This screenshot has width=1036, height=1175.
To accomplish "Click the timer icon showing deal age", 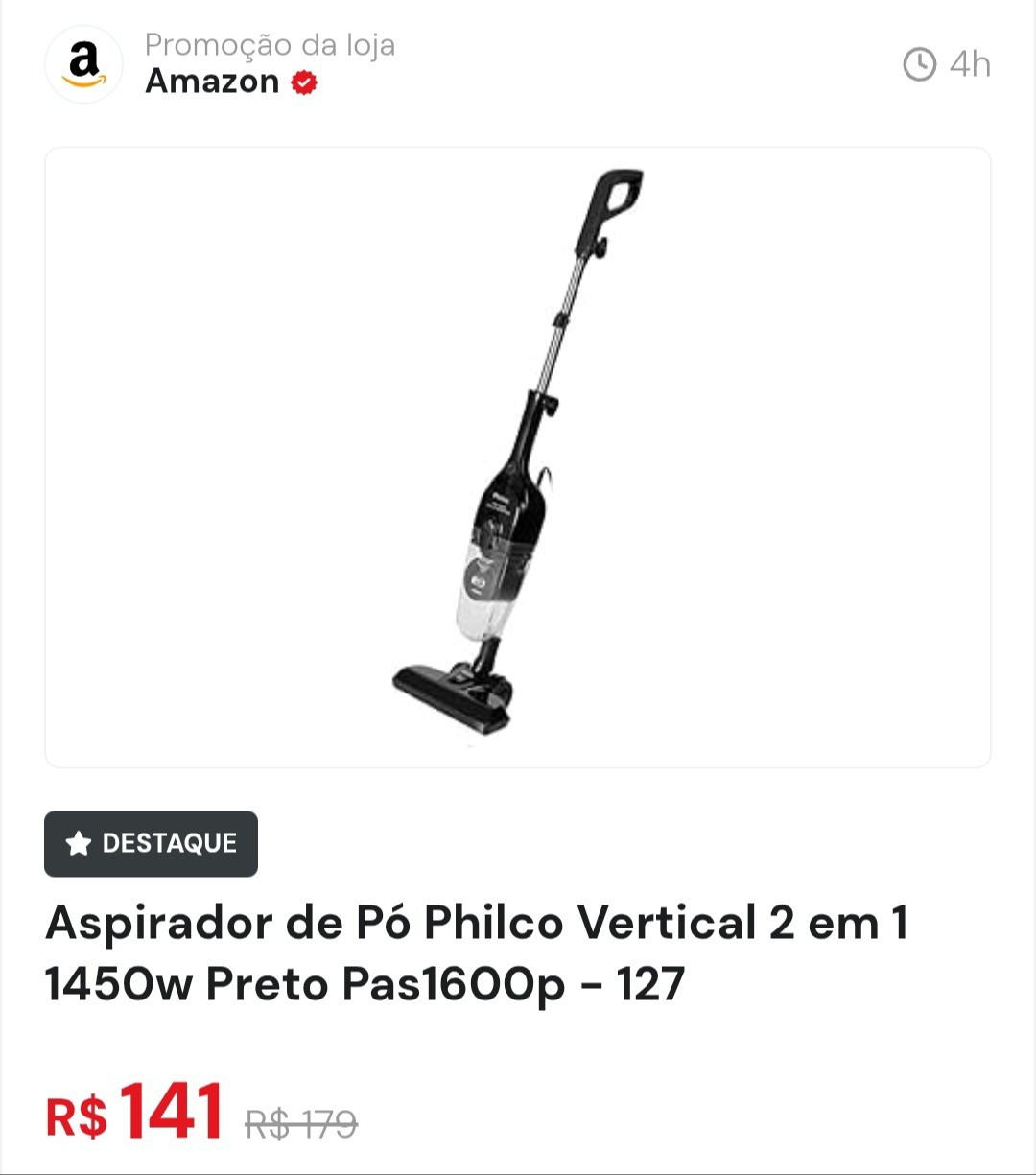I will coord(919,63).
